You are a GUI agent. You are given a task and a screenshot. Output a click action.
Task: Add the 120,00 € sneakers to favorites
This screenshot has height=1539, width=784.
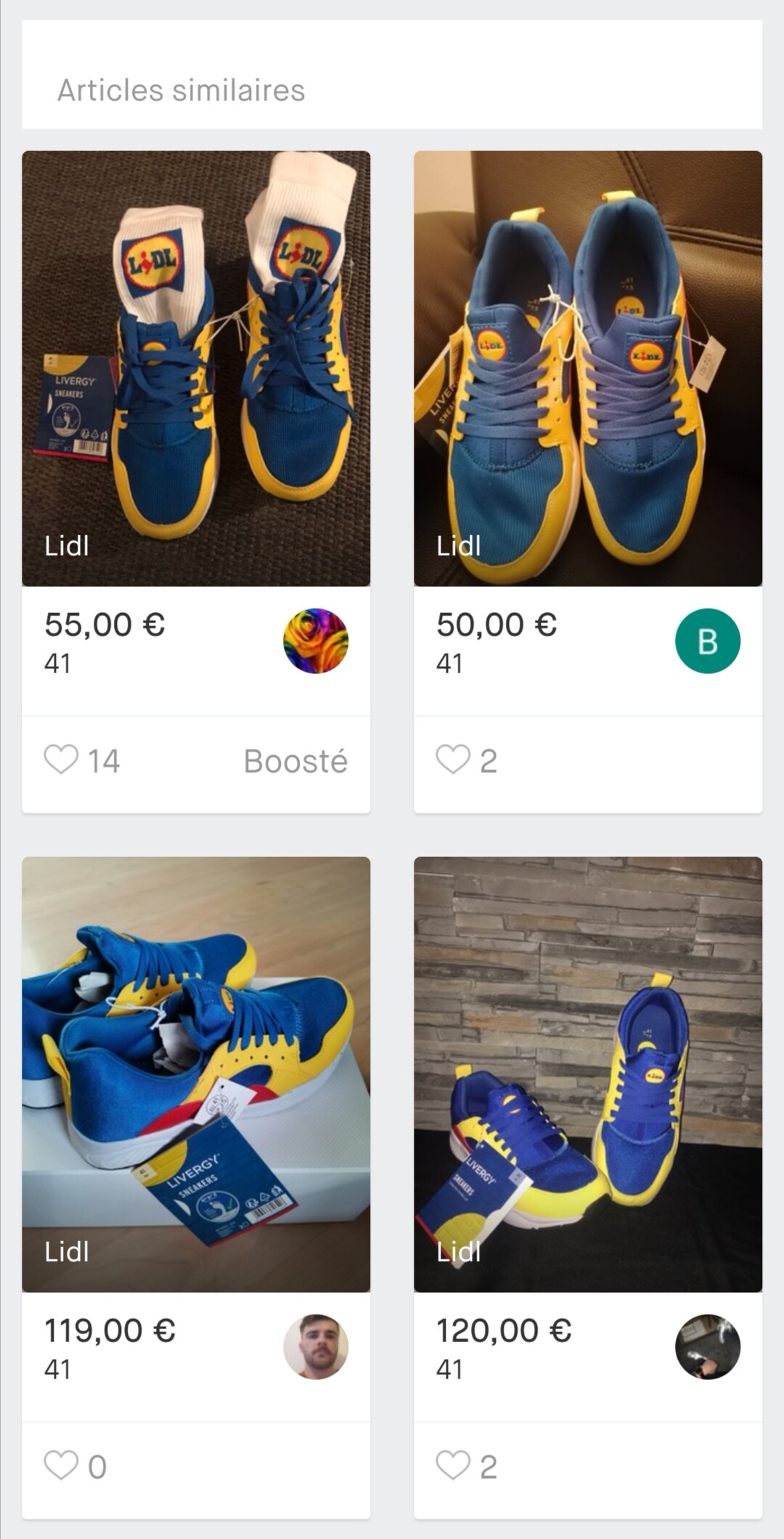coord(453,1466)
